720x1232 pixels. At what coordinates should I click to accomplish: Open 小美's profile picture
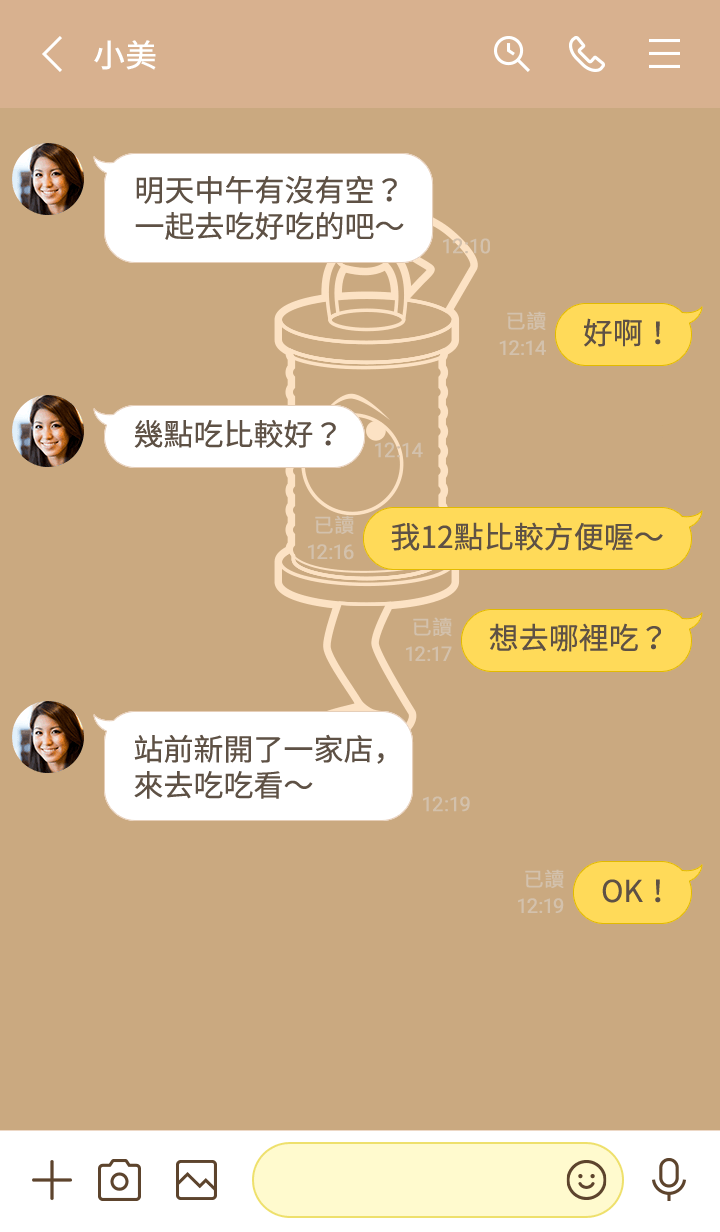(x=47, y=180)
